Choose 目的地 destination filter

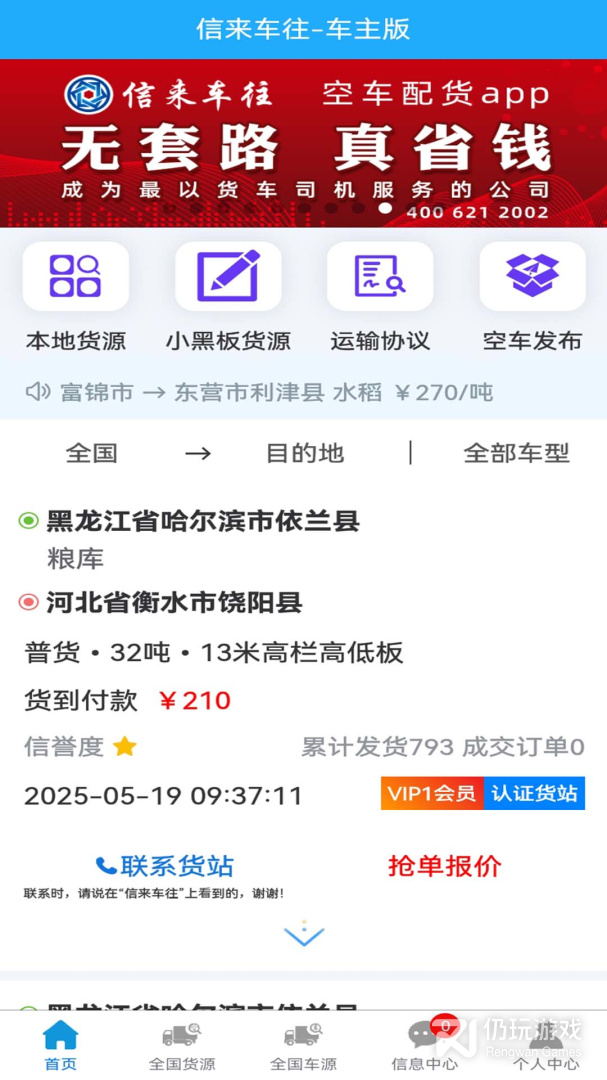click(x=304, y=453)
